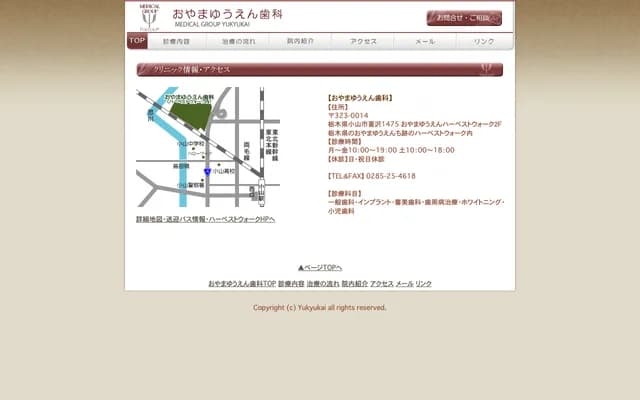Open footer link おやまゆうえん歯科TOP

click(241, 284)
